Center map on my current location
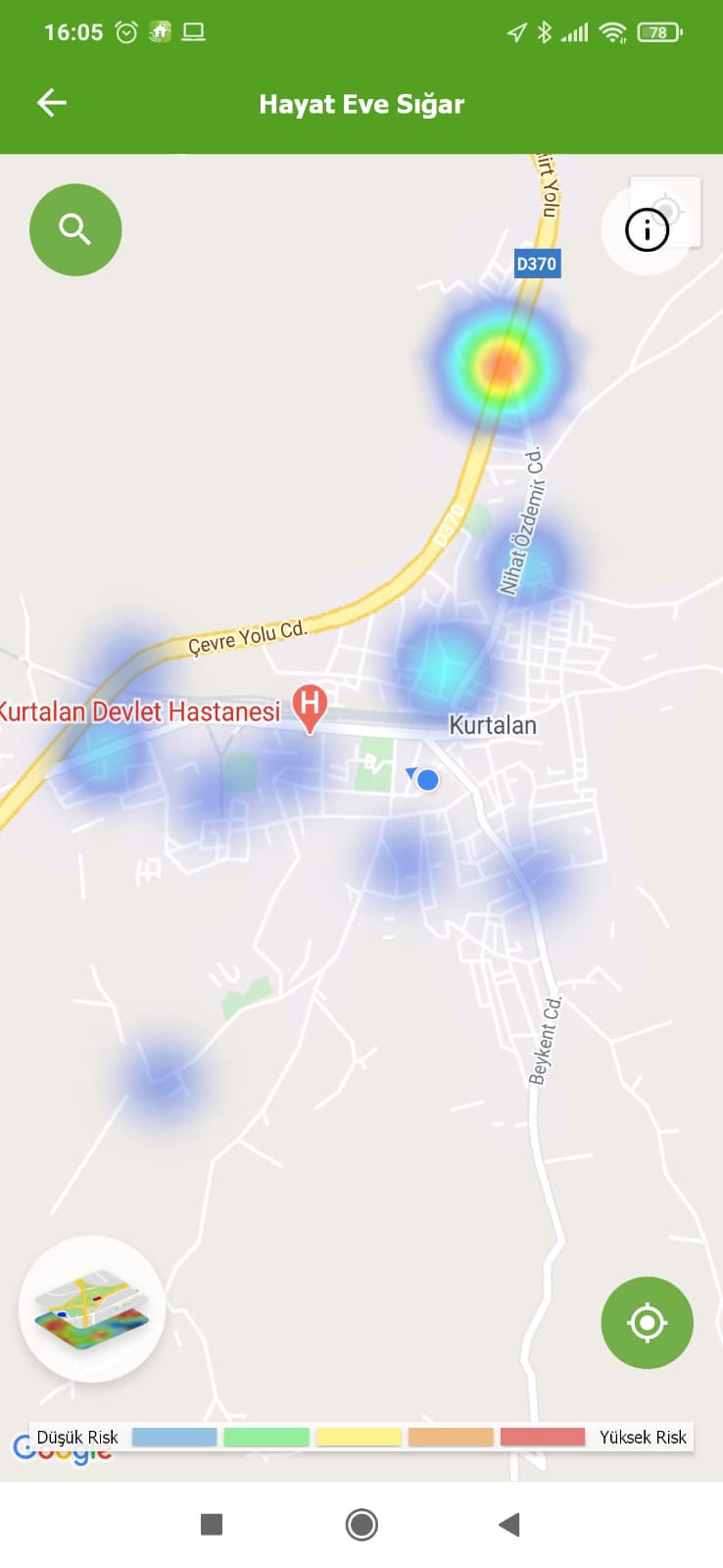The image size is (723, 1568). tap(647, 1322)
